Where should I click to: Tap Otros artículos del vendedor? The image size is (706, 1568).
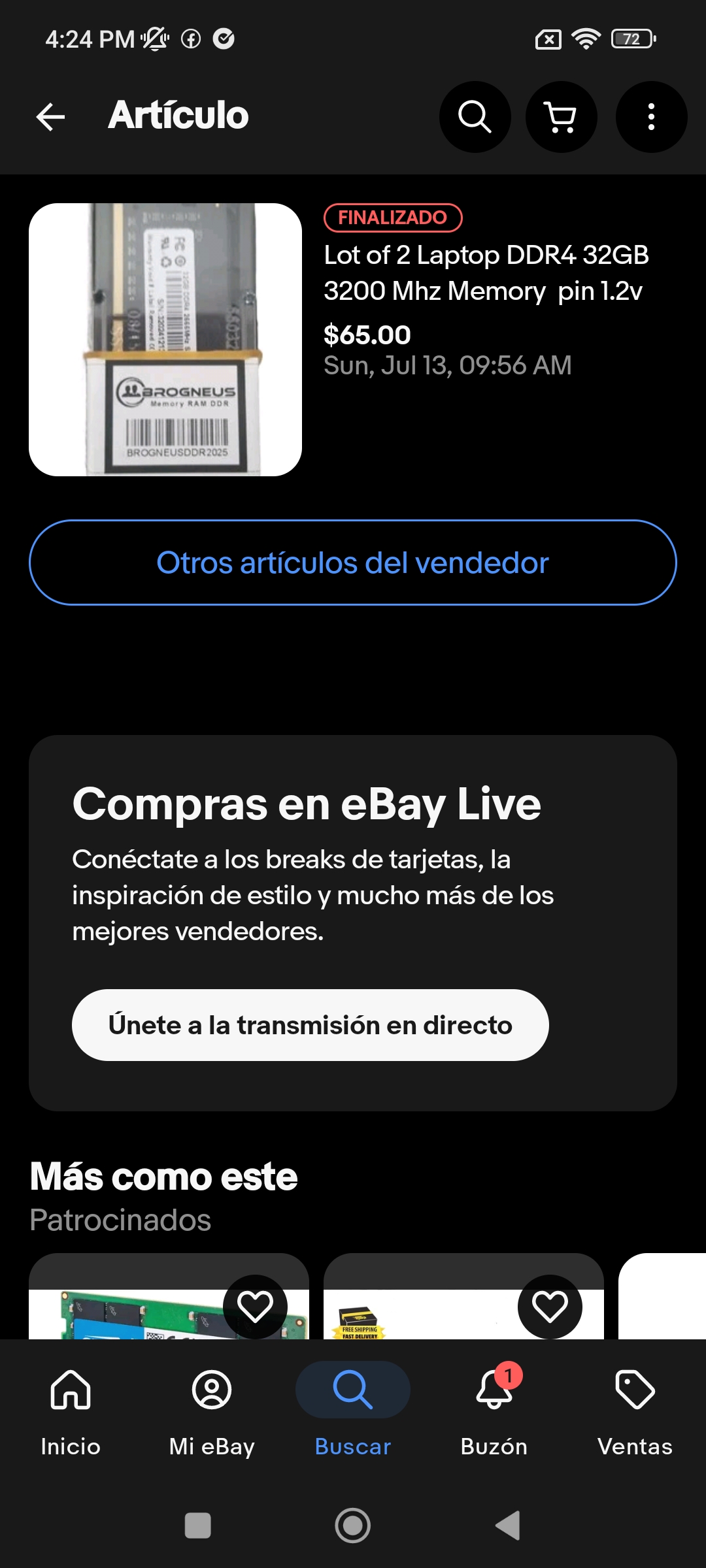[x=353, y=563]
